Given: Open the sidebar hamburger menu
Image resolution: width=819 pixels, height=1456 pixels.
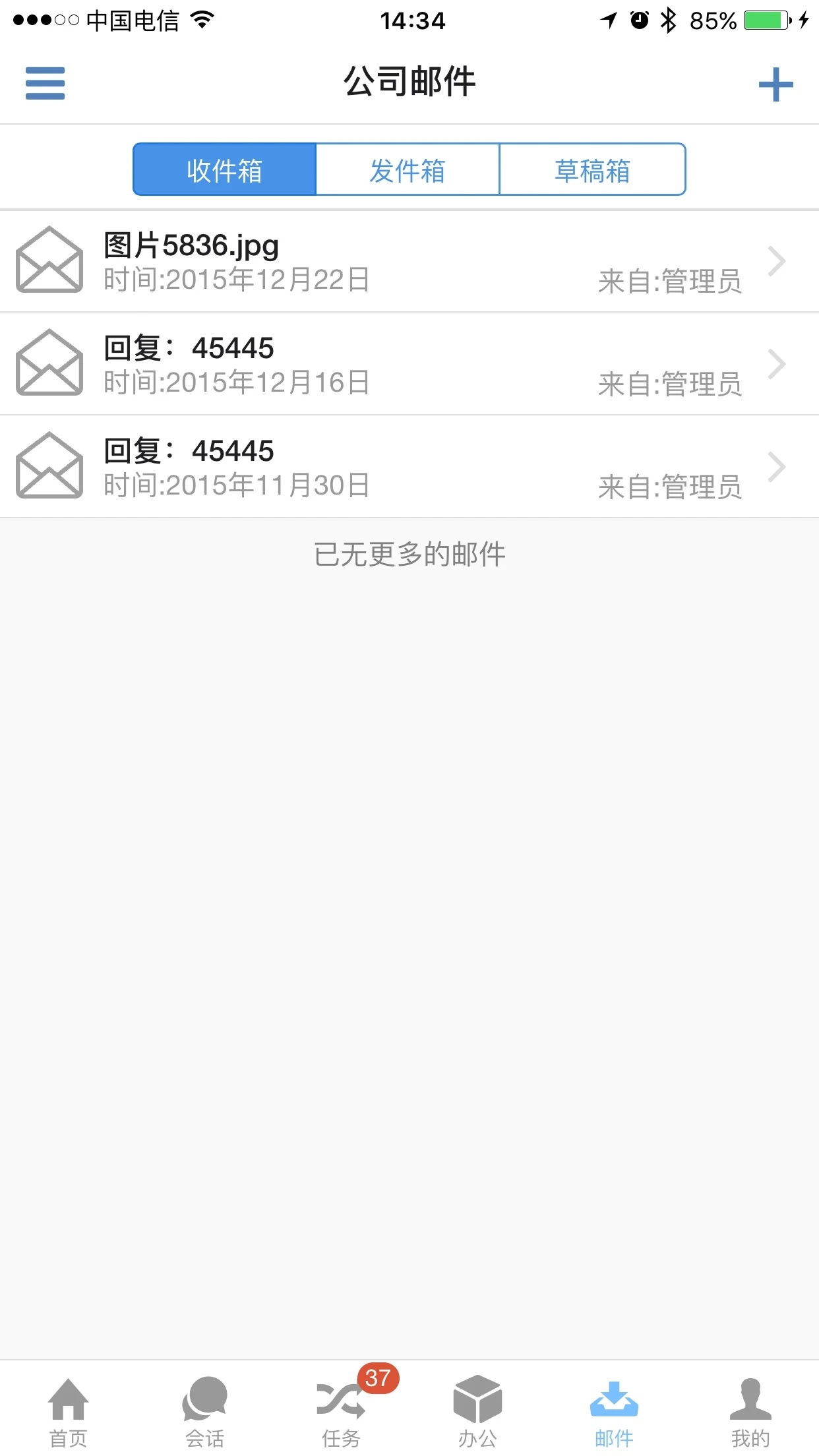Looking at the screenshot, I should (44, 84).
